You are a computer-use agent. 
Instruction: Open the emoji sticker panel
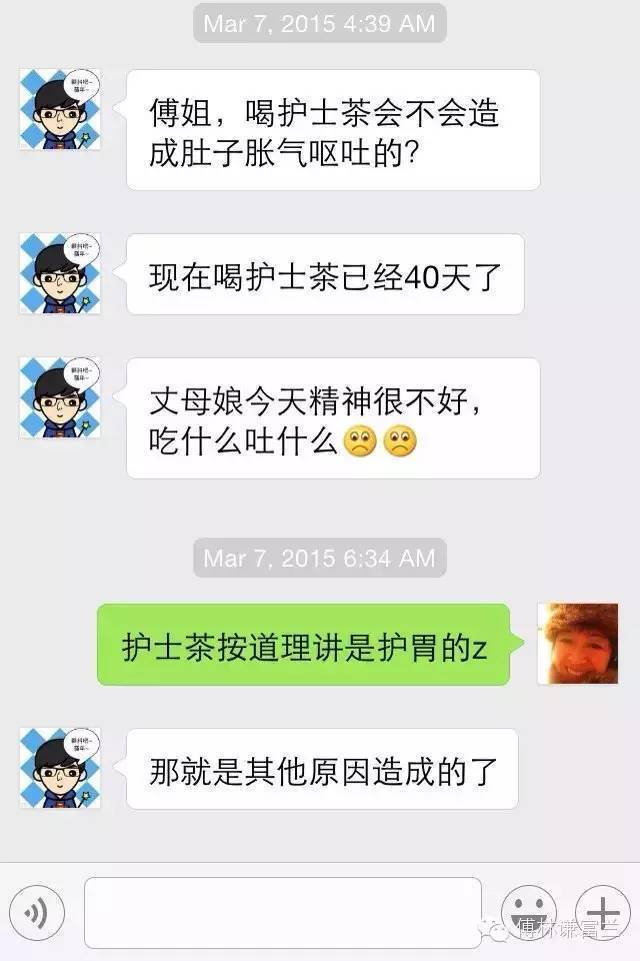[x=528, y=912]
